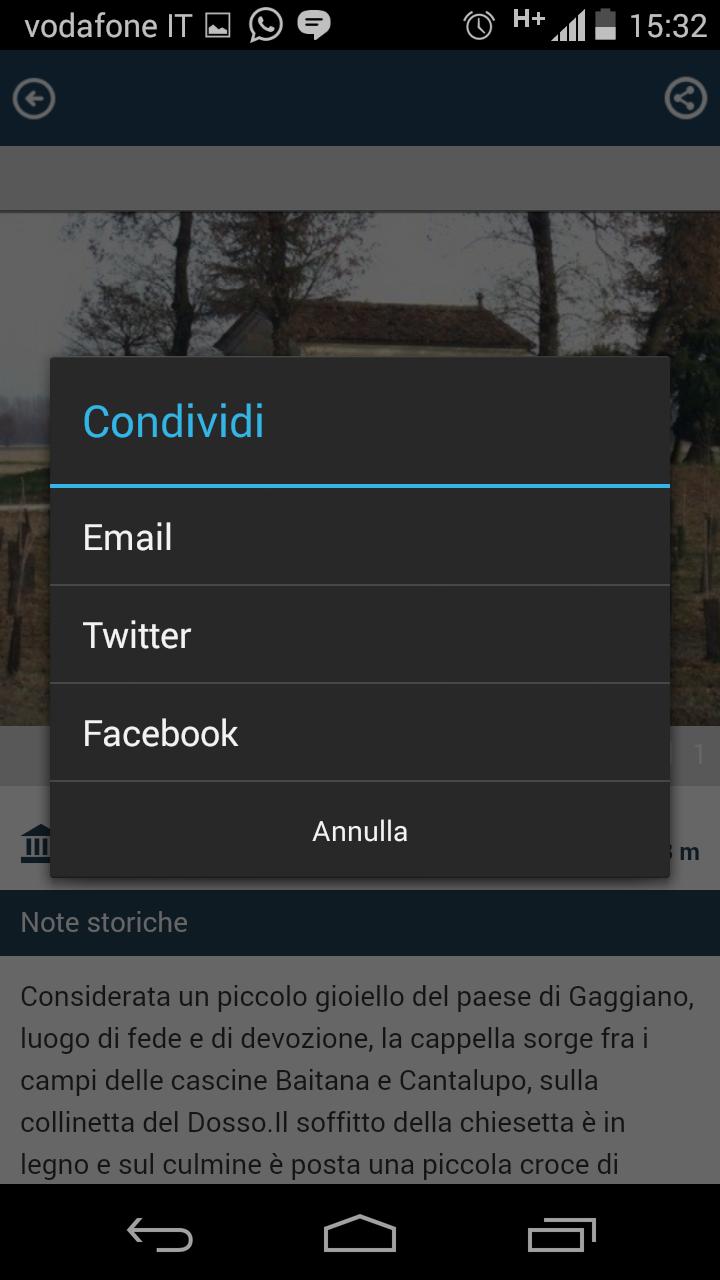Share via Email
The height and width of the screenshot is (1280, 720).
360,537
